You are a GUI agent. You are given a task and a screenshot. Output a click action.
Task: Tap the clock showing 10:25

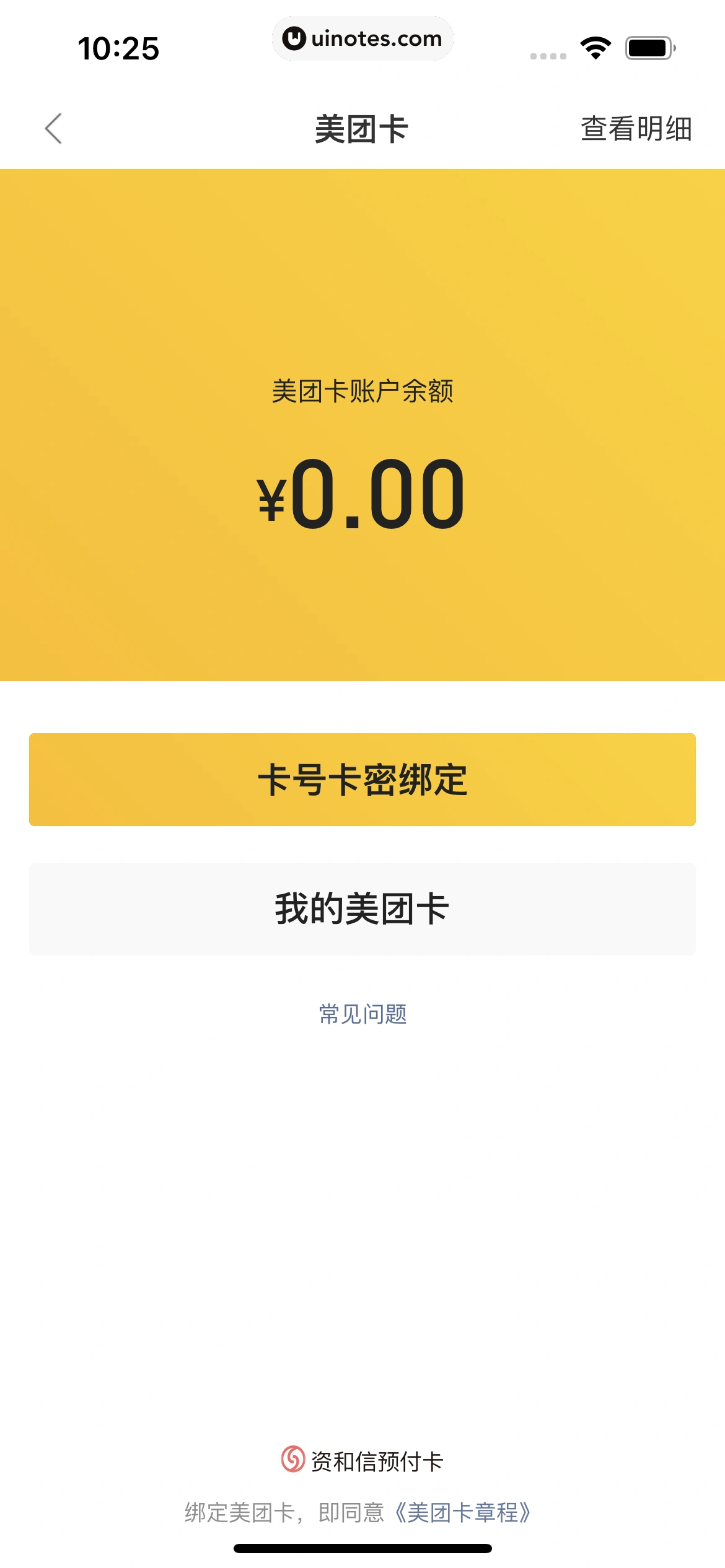point(120,46)
